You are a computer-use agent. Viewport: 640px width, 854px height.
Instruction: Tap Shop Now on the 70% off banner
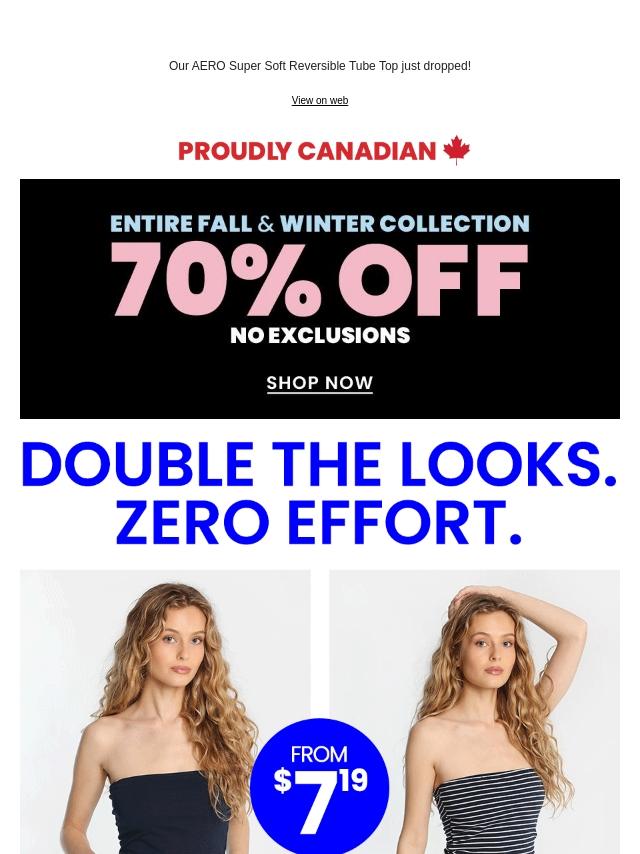[319, 383]
